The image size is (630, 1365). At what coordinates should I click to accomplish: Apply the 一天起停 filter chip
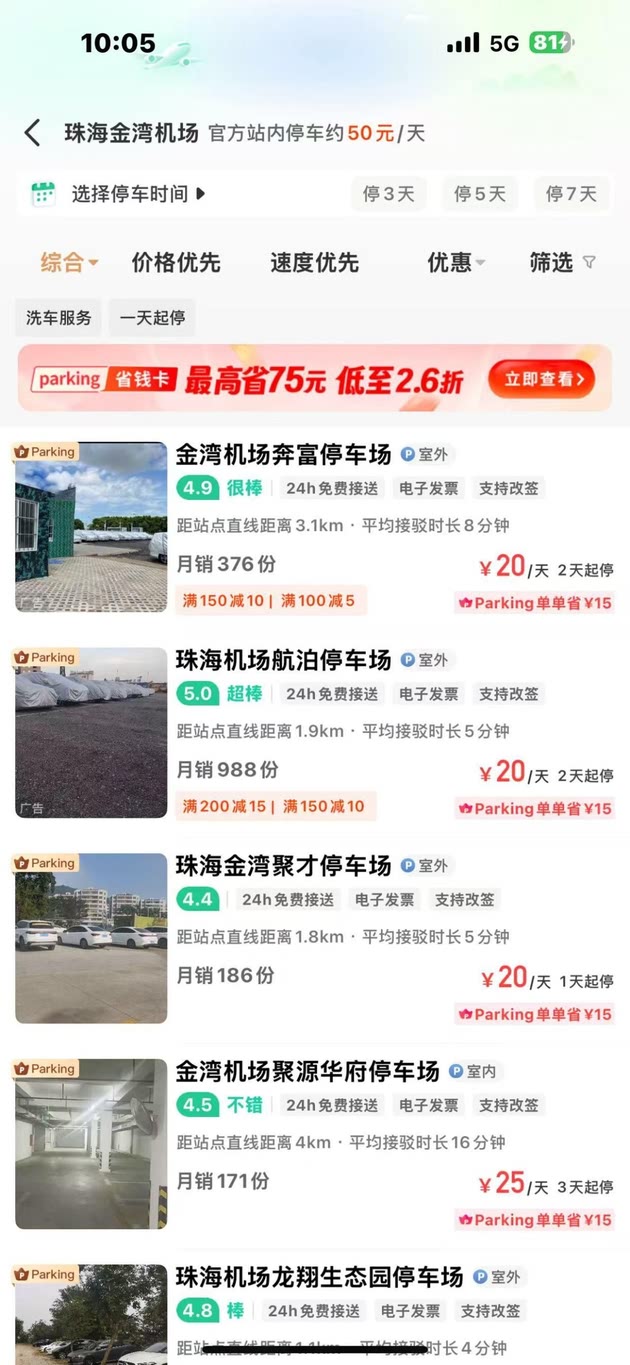pos(152,318)
